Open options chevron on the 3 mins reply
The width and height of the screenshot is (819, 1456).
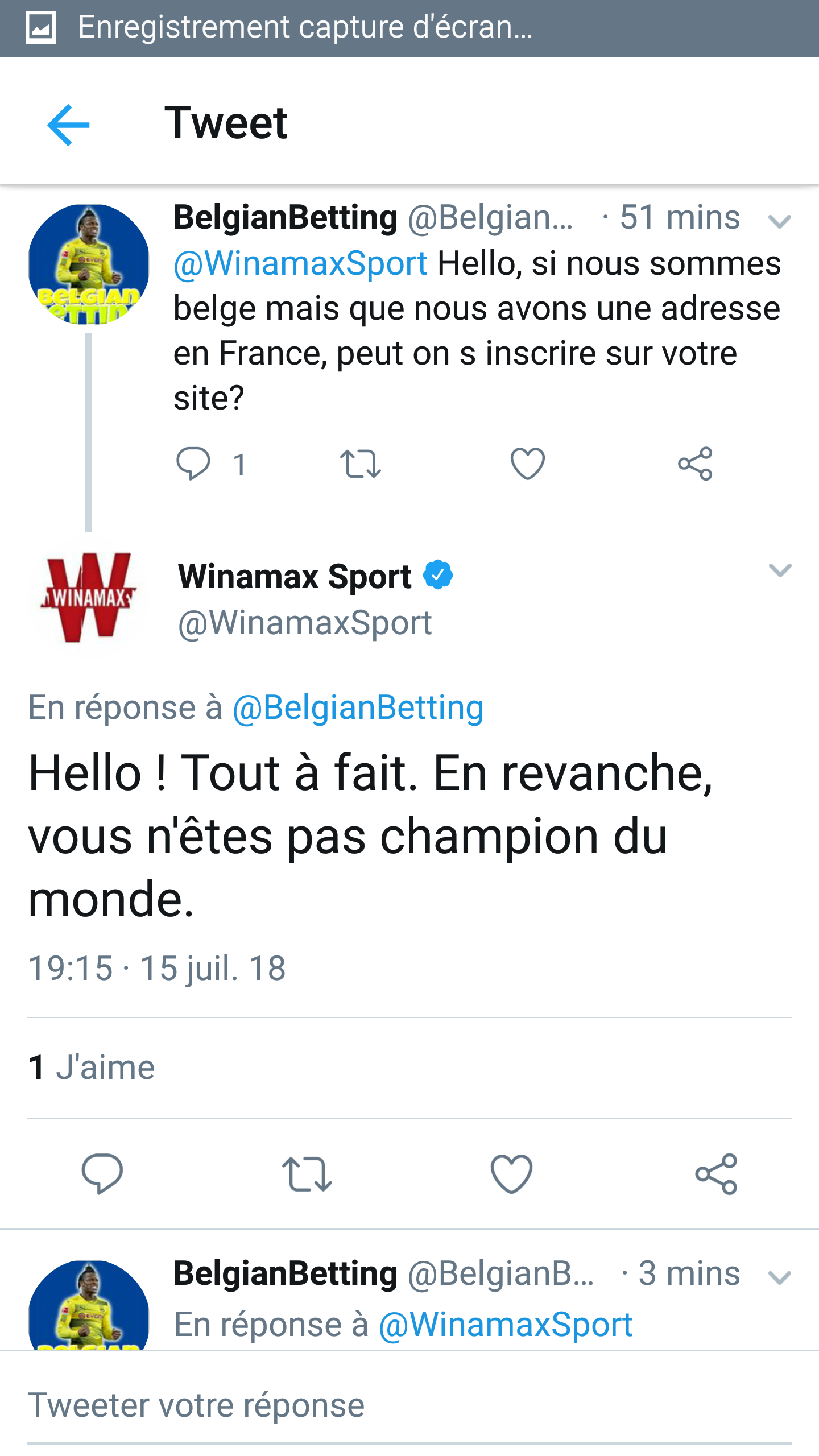pos(779,1278)
